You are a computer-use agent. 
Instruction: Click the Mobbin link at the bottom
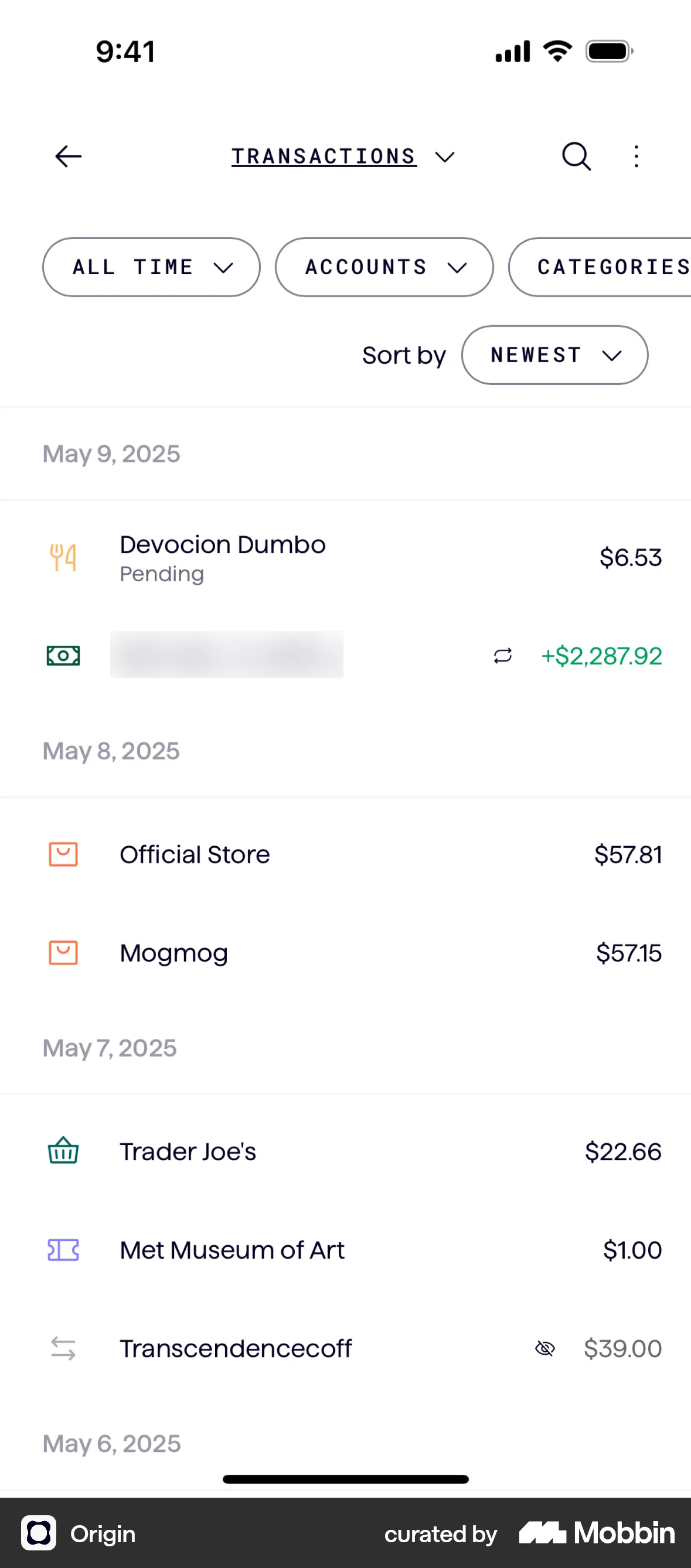tap(595, 1533)
